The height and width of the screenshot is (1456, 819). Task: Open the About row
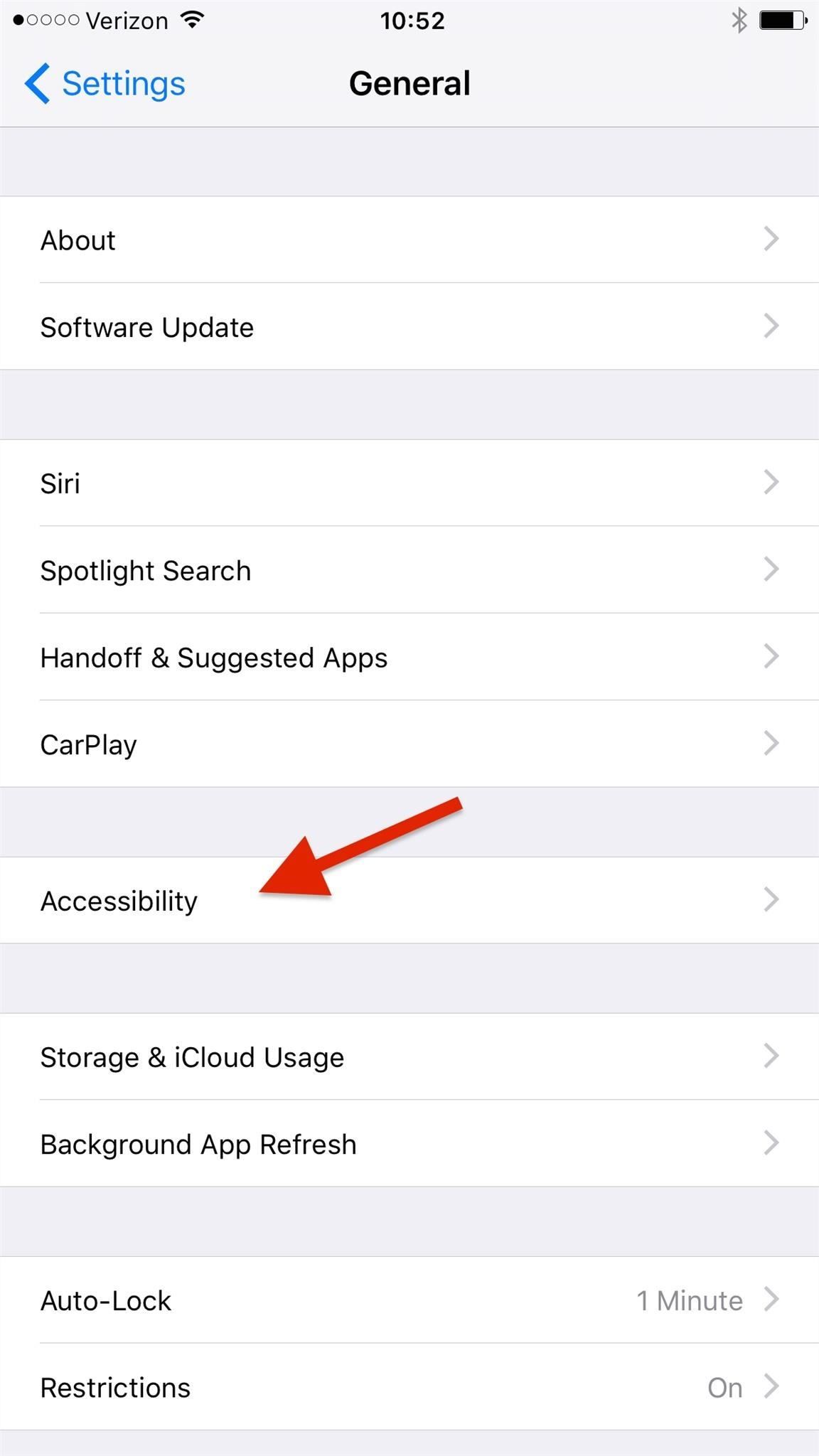pos(409,240)
